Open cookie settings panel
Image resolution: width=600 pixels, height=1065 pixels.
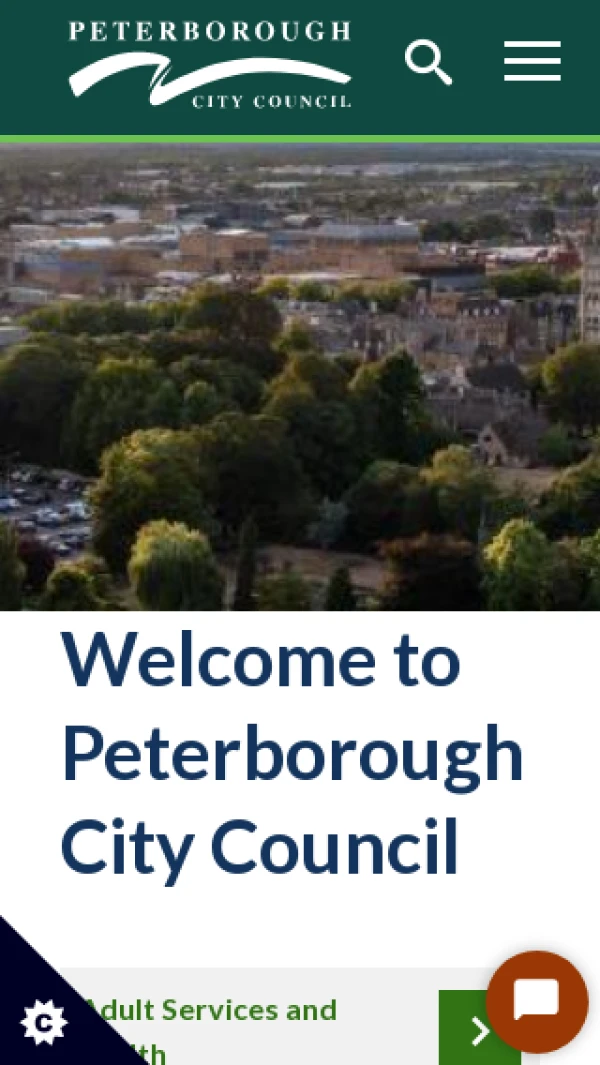click(x=42, y=1022)
